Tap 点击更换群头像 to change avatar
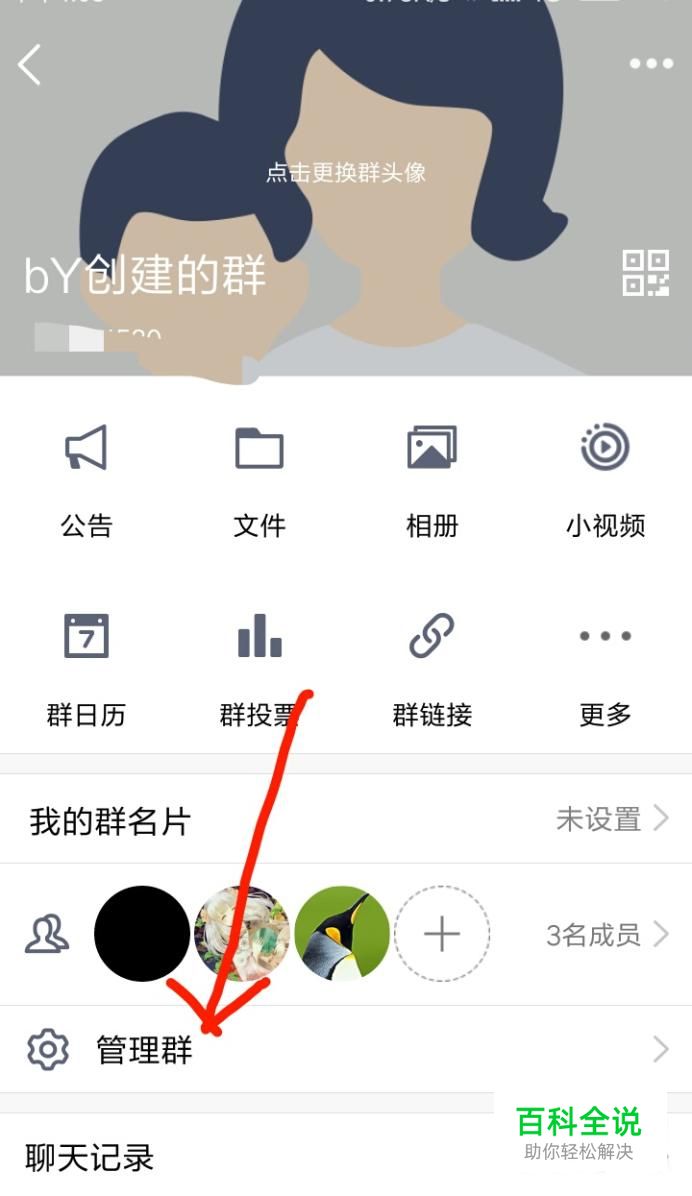This screenshot has height=1196, width=692. point(346,172)
